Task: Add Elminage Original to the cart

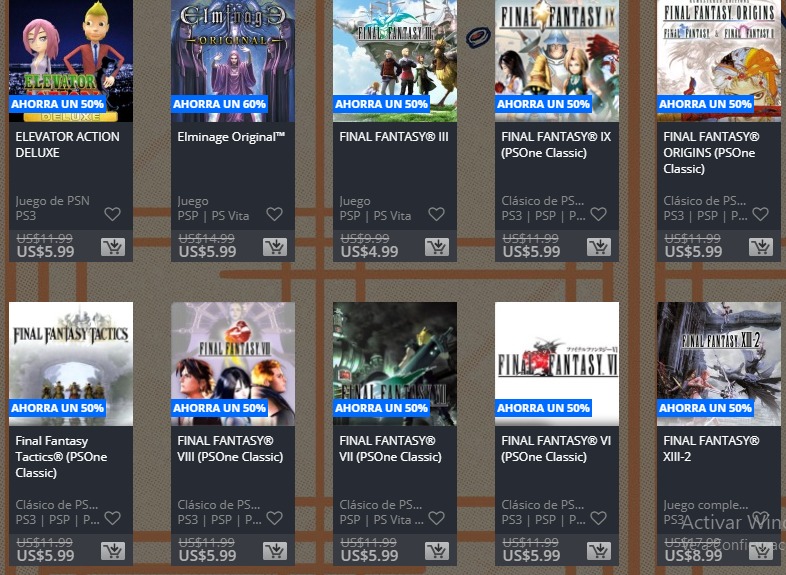Action: 274,247
